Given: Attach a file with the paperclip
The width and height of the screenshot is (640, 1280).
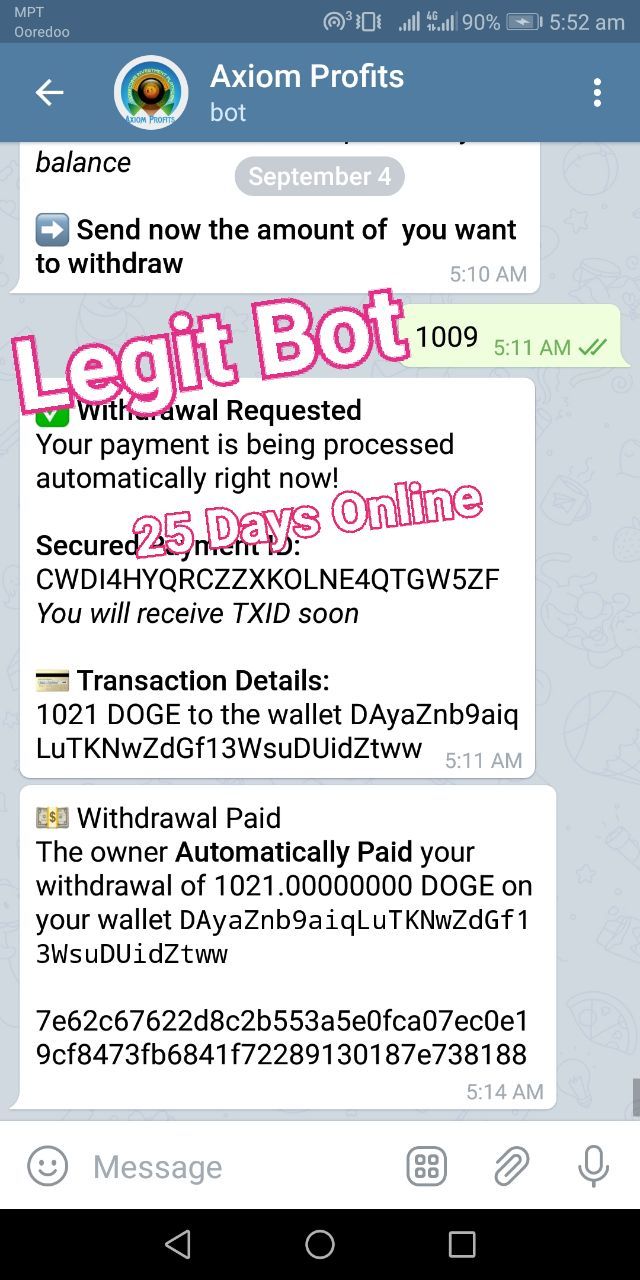Looking at the screenshot, I should (511, 1166).
